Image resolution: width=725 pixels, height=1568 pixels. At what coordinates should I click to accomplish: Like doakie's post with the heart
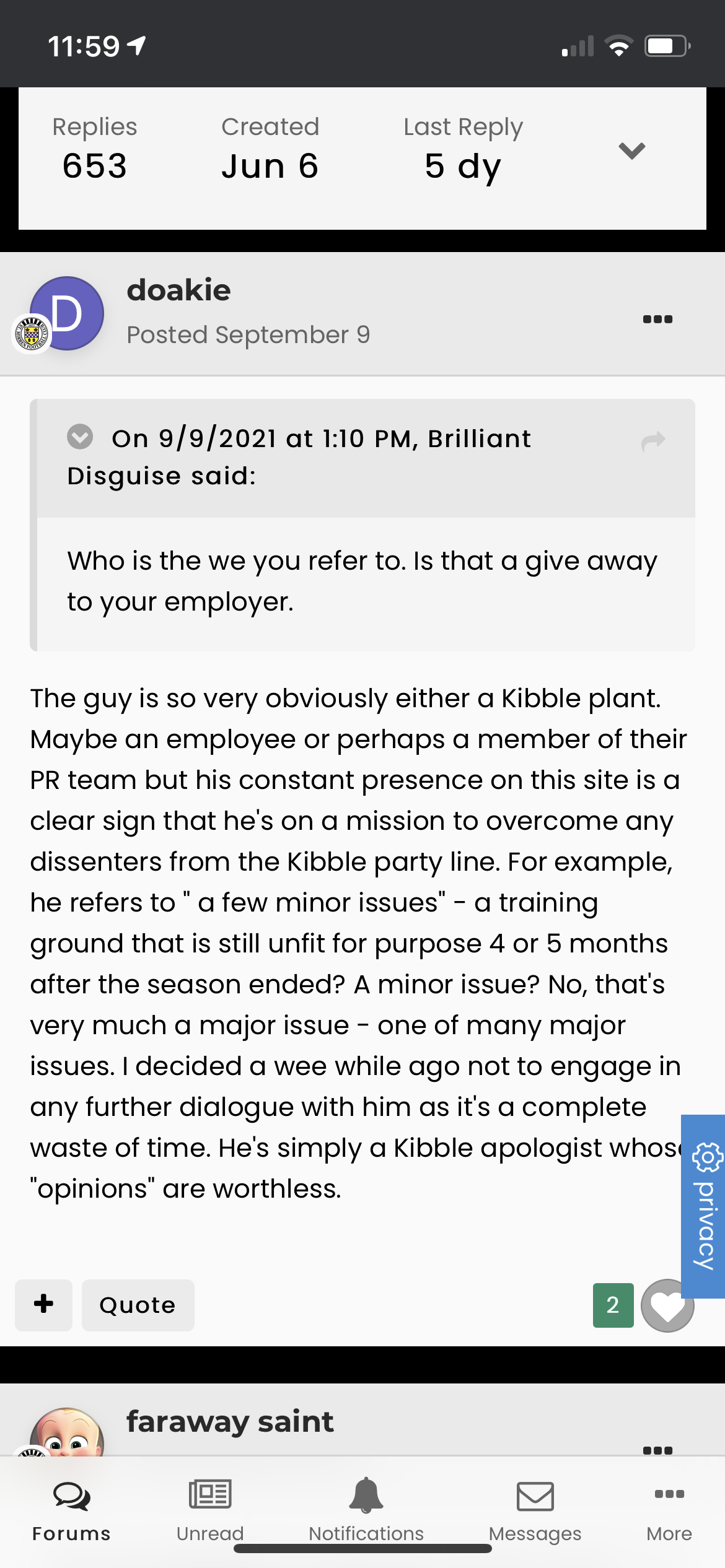pos(666,1305)
